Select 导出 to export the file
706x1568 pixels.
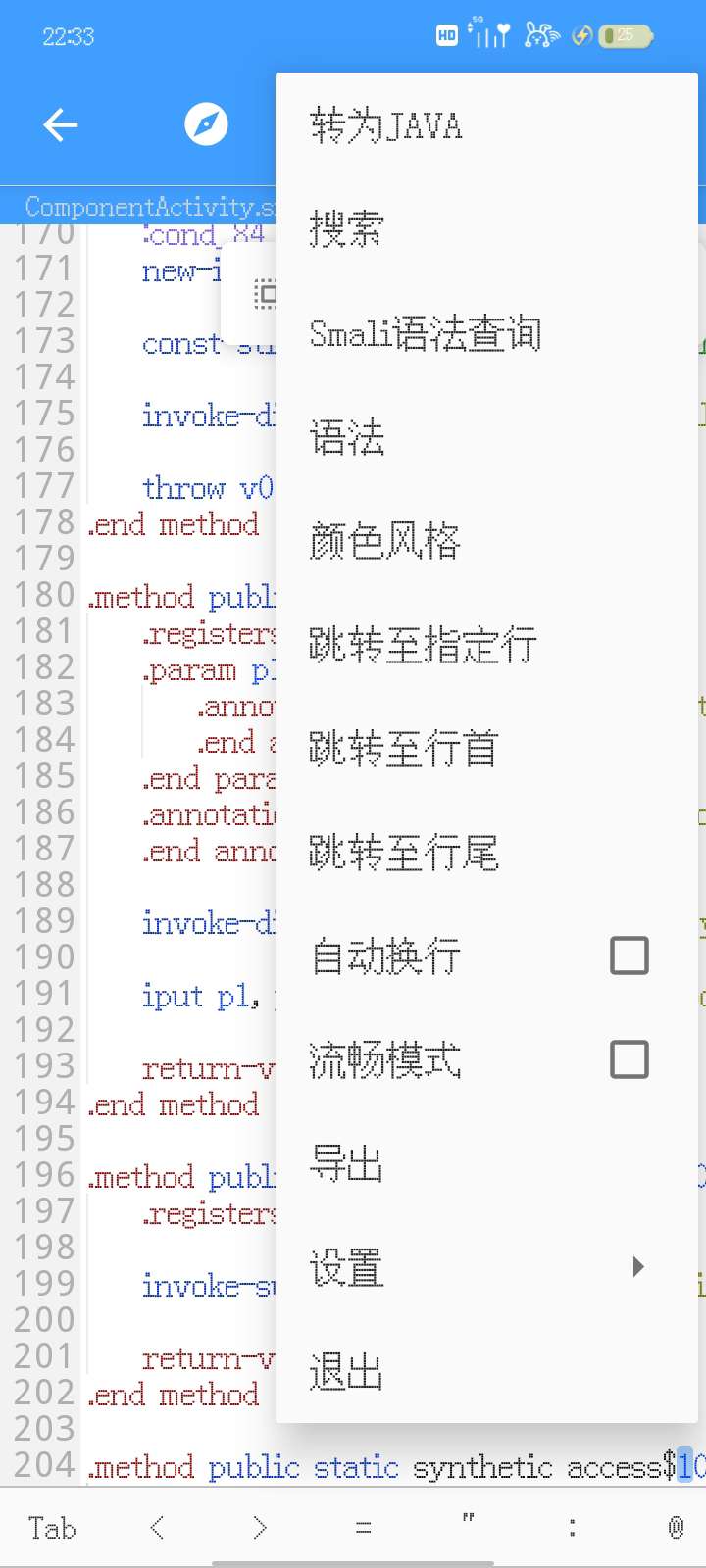pyautogui.click(x=346, y=1163)
